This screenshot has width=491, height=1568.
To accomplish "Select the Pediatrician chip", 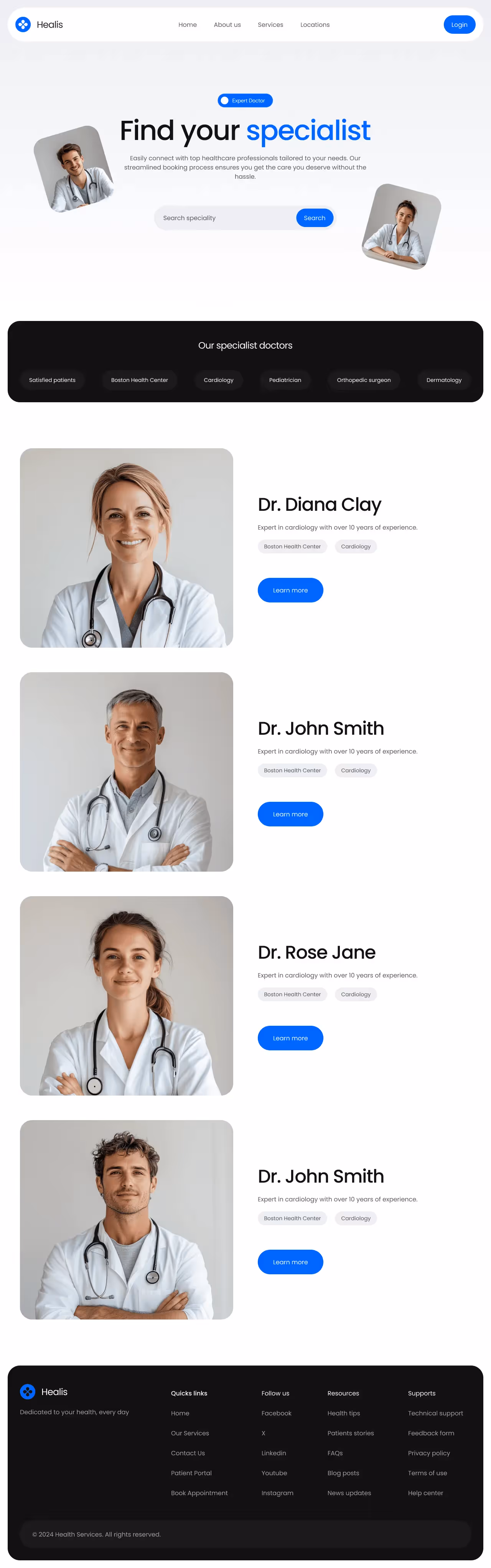I will click(x=285, y=380).
